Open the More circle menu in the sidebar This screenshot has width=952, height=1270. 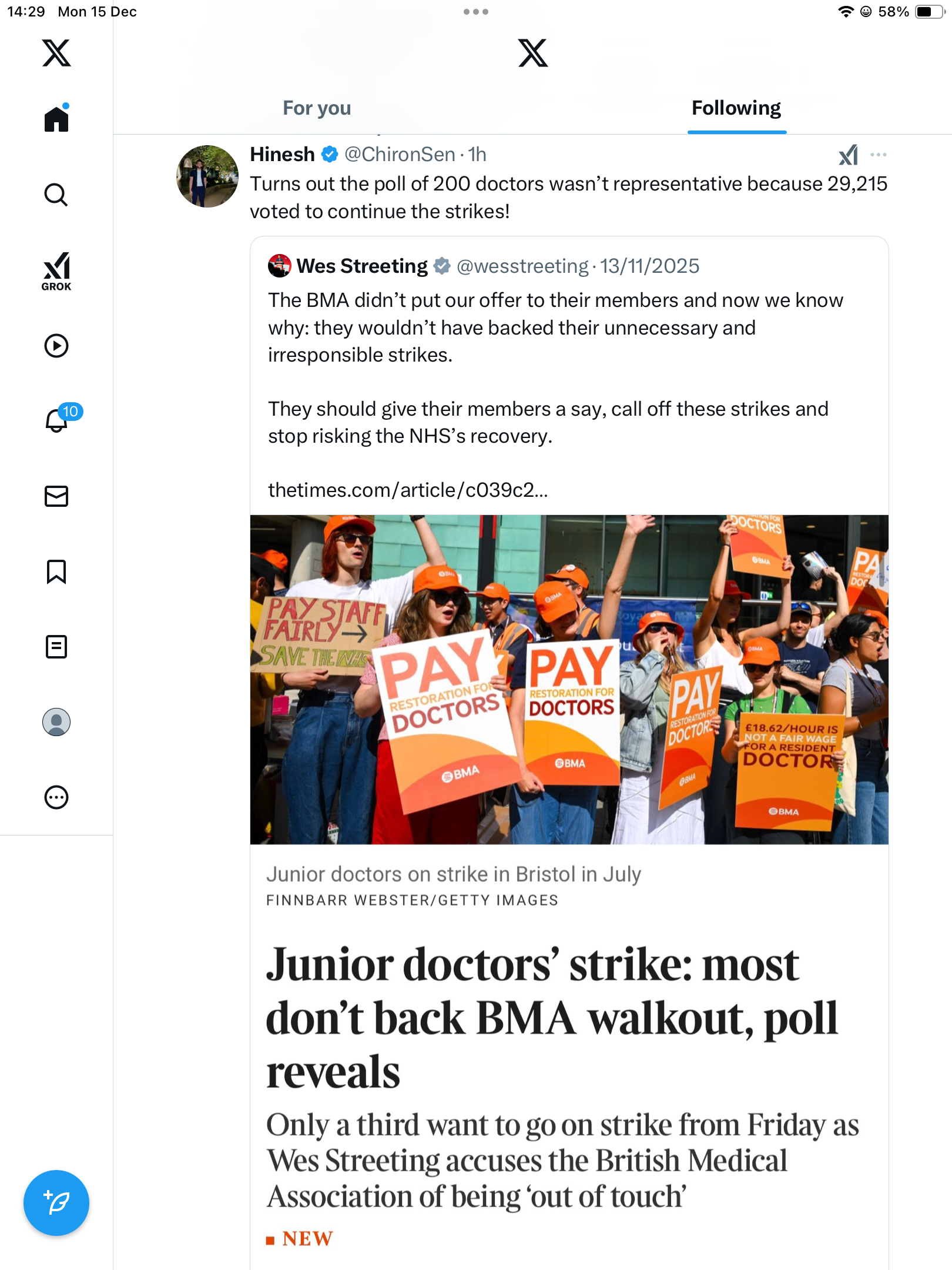pyautogui.click(x=56, y=797)
